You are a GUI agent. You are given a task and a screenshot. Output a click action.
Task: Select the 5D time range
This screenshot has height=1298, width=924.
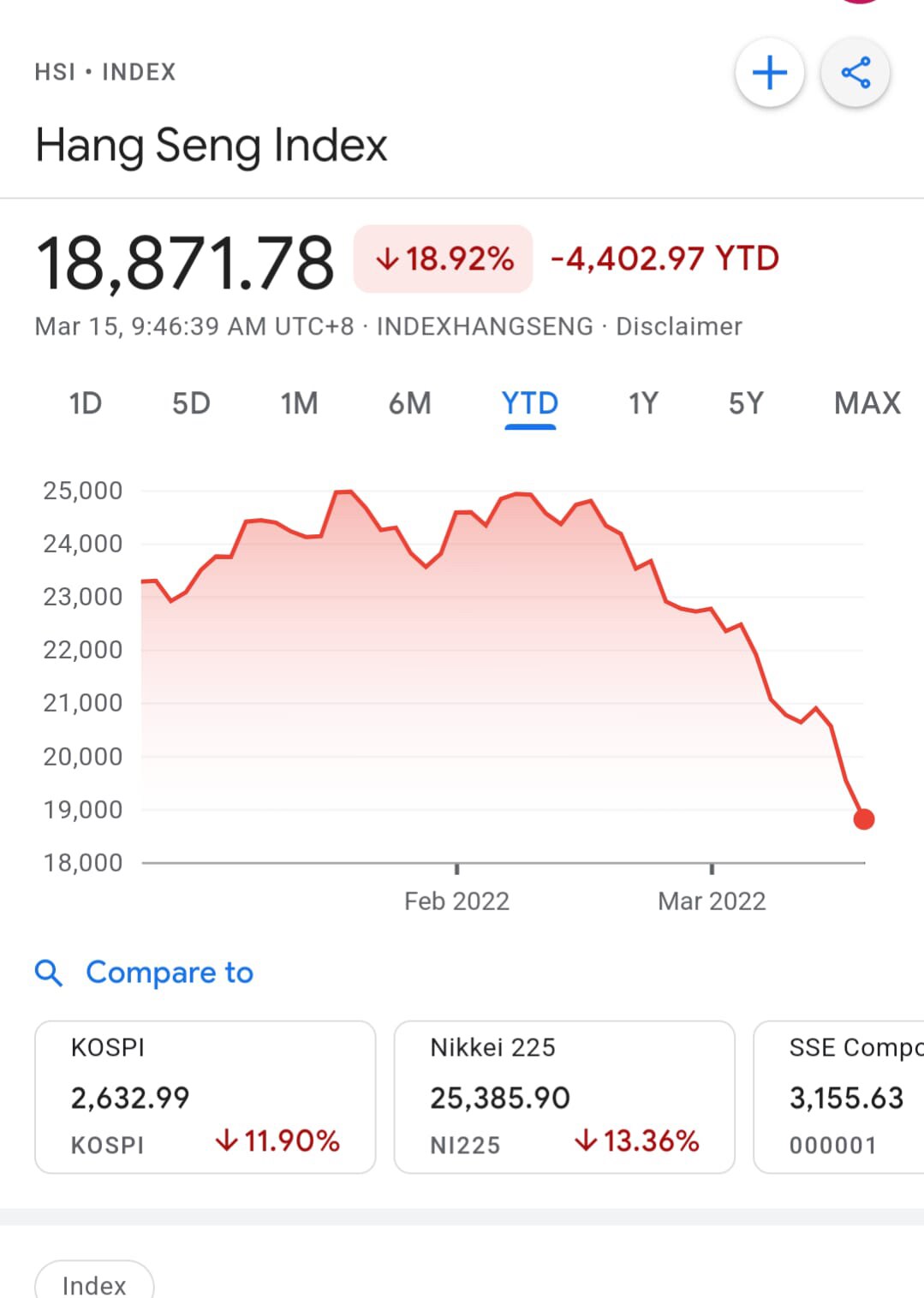coord(191,403)
